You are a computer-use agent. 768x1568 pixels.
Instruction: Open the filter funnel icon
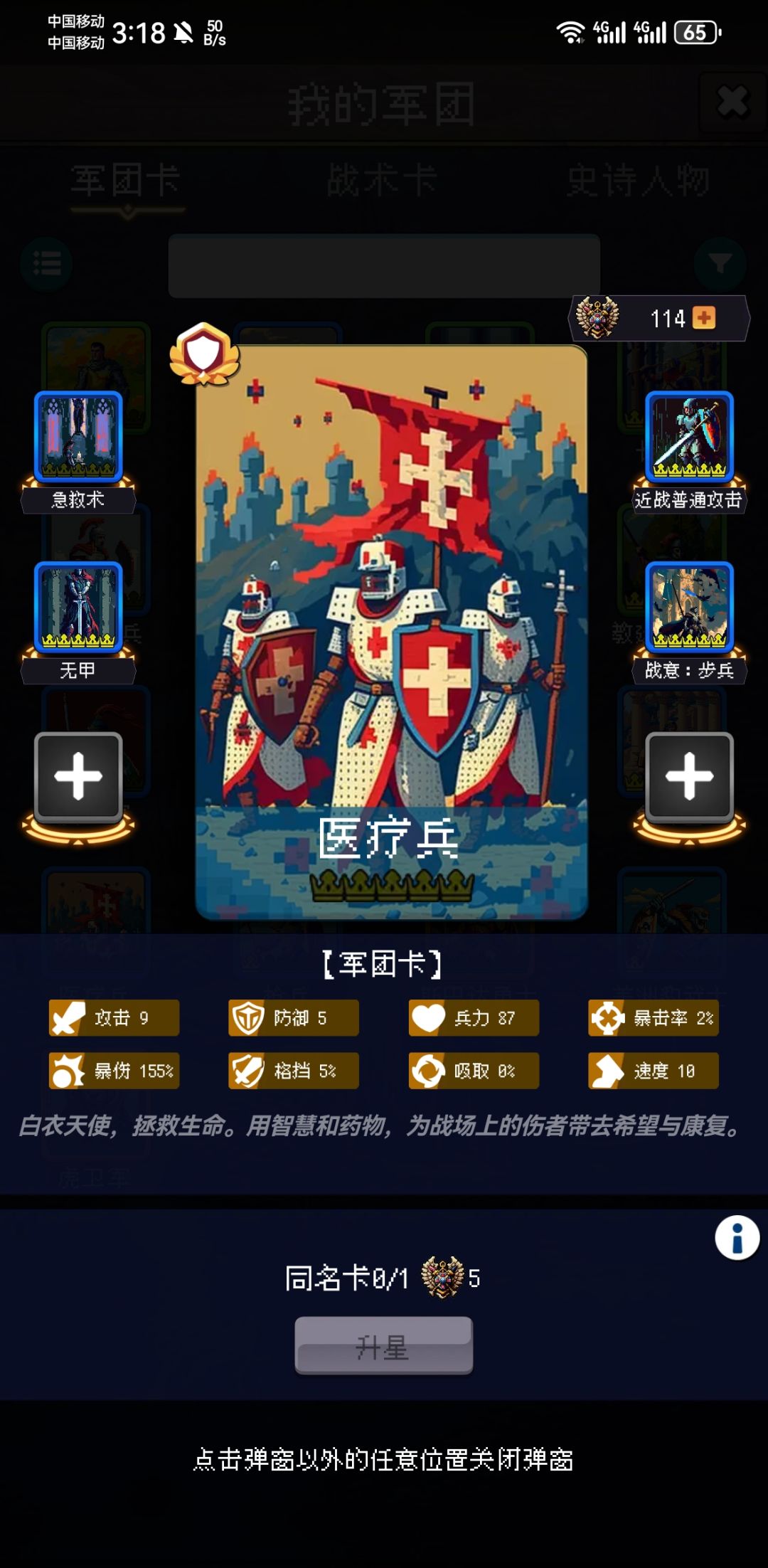click(x=720, y=263)
